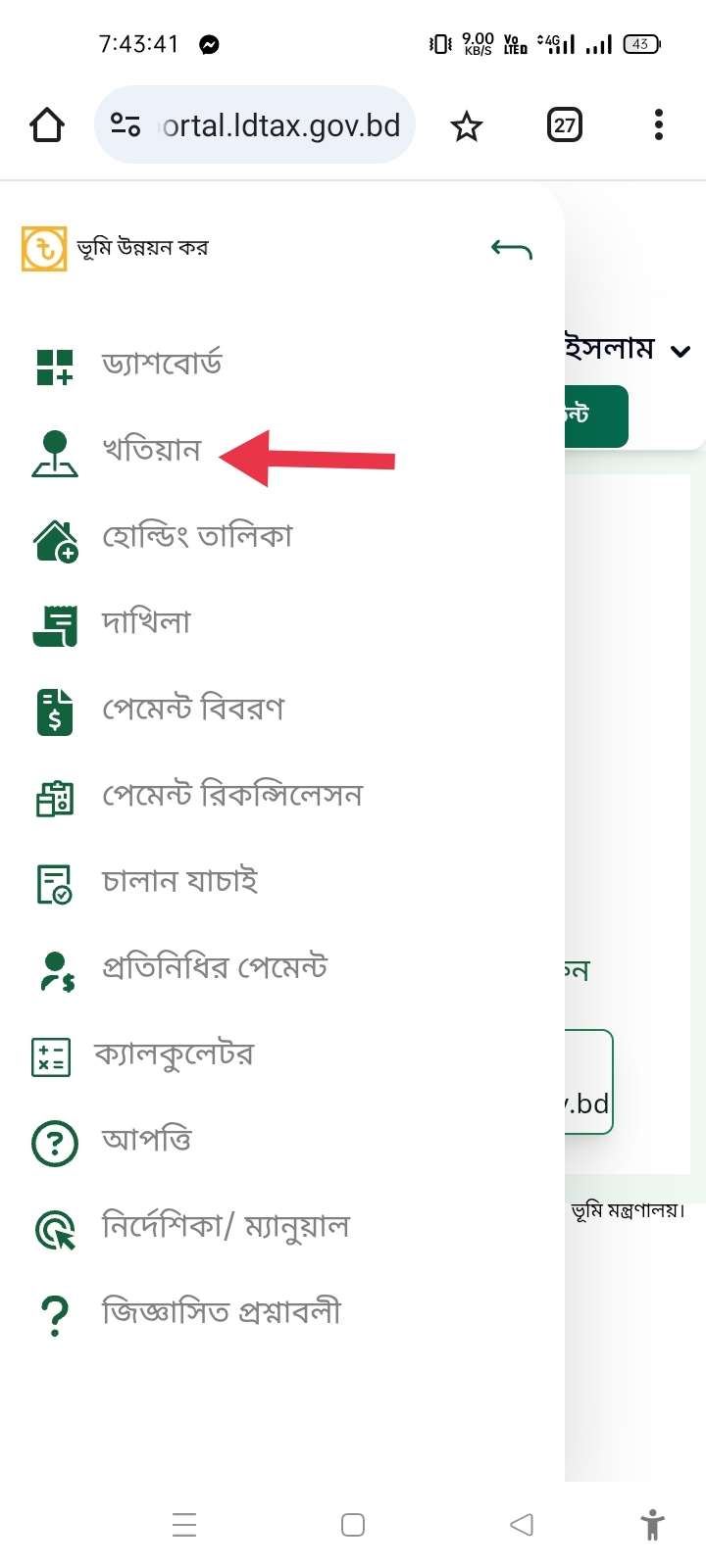The height and width of the screenshot is (1568, 706).
Task: Tap the browser home icon
Action: click(x=47, y=125)
